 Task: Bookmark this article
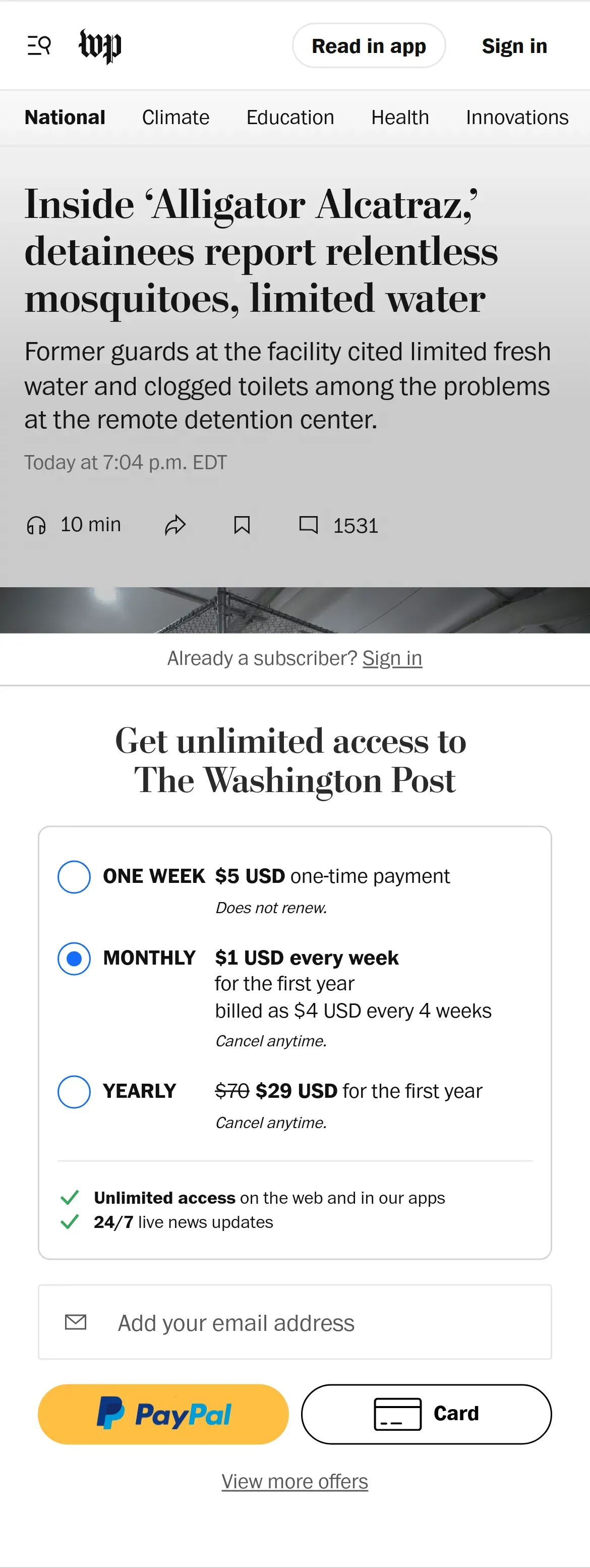tap(242, 525)
